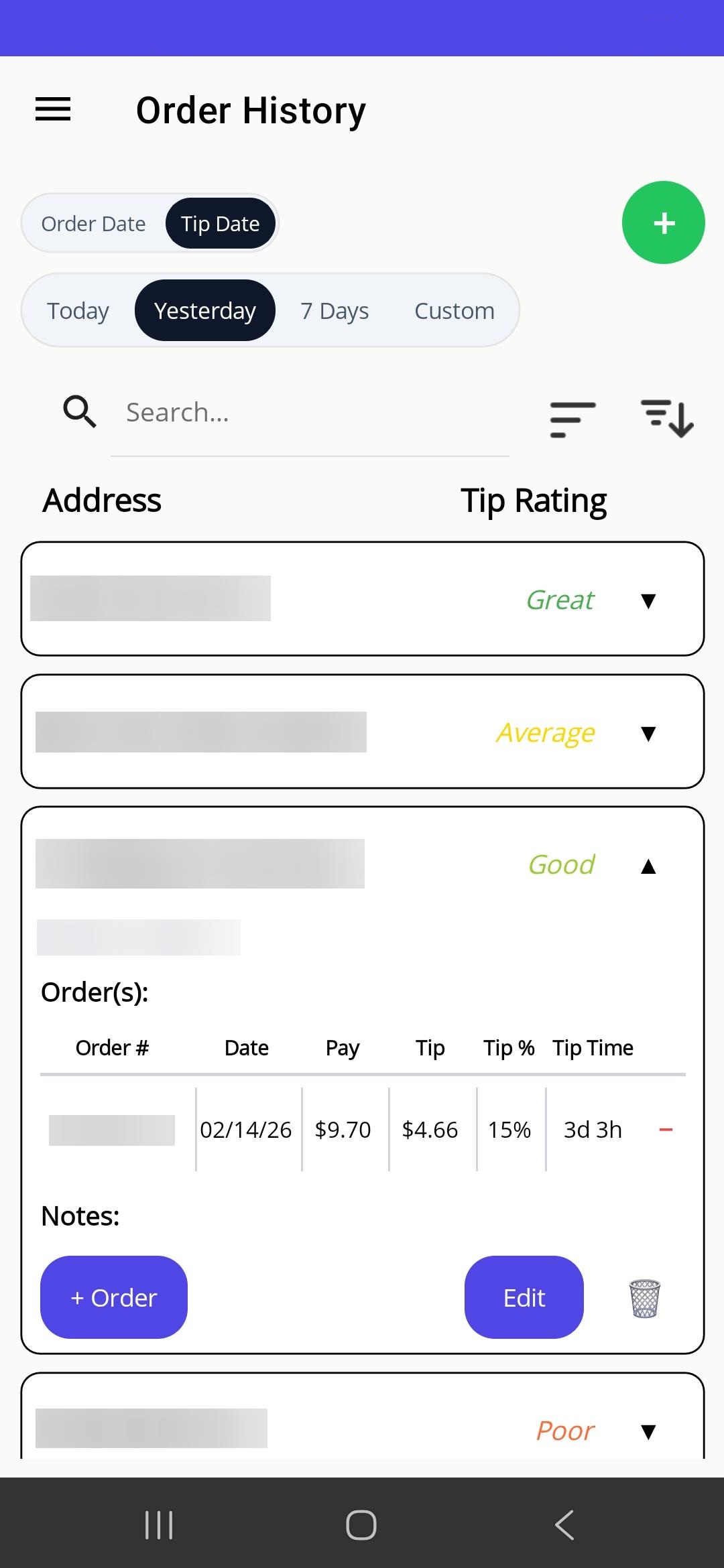Expand the Average rating entry
This screenshot has height=1568, width=724.
point(648,734)
